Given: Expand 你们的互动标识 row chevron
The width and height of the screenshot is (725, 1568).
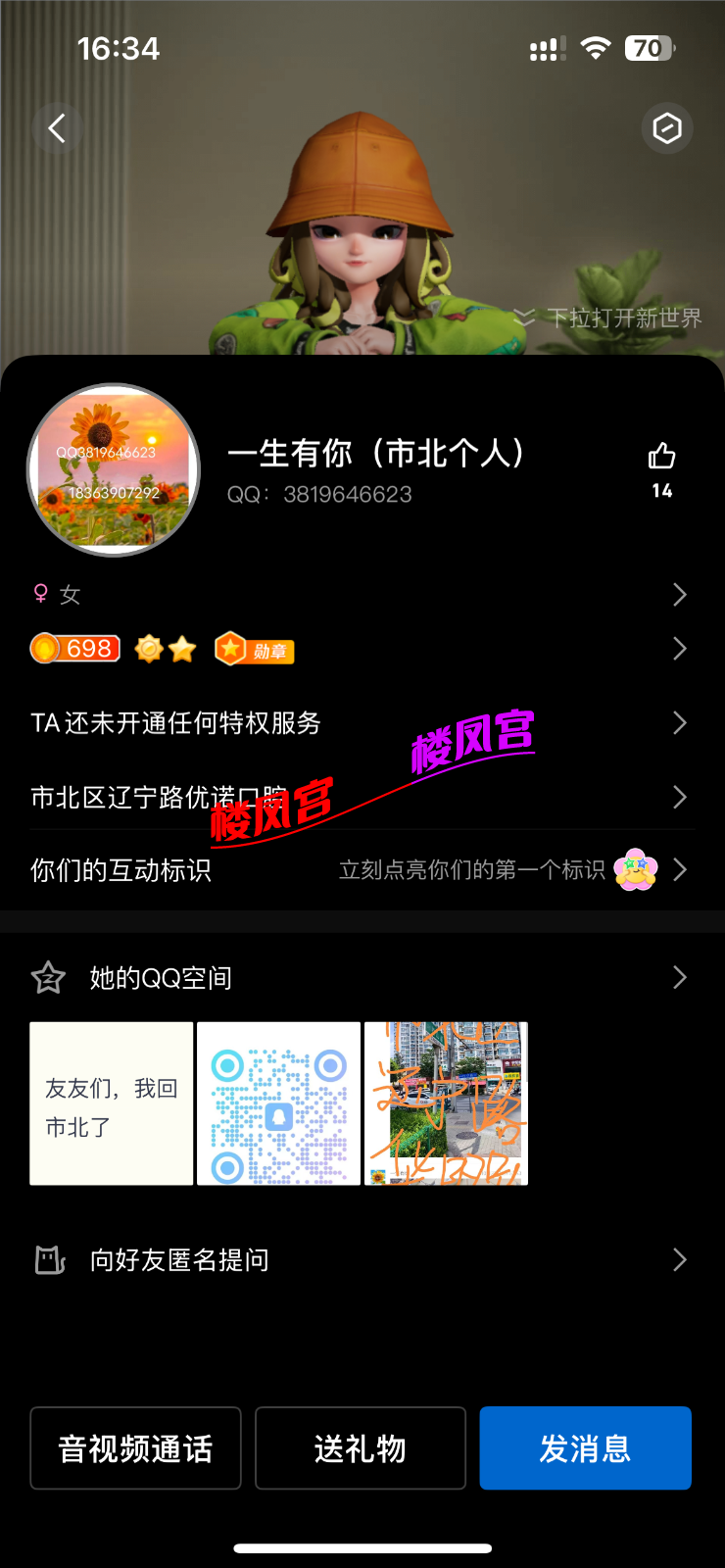Looking at the screenshot, I should 680,869.
